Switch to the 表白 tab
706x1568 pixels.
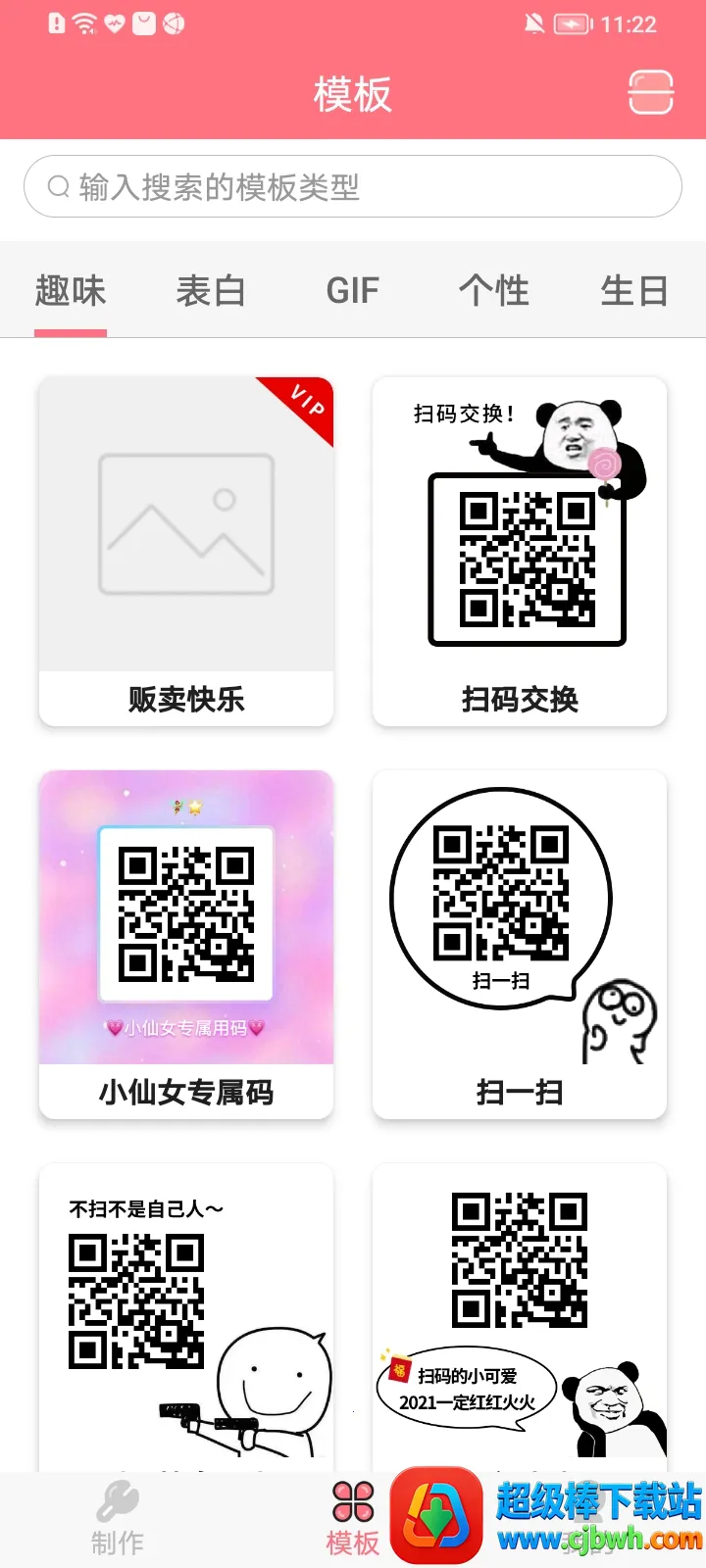(211, 291)
